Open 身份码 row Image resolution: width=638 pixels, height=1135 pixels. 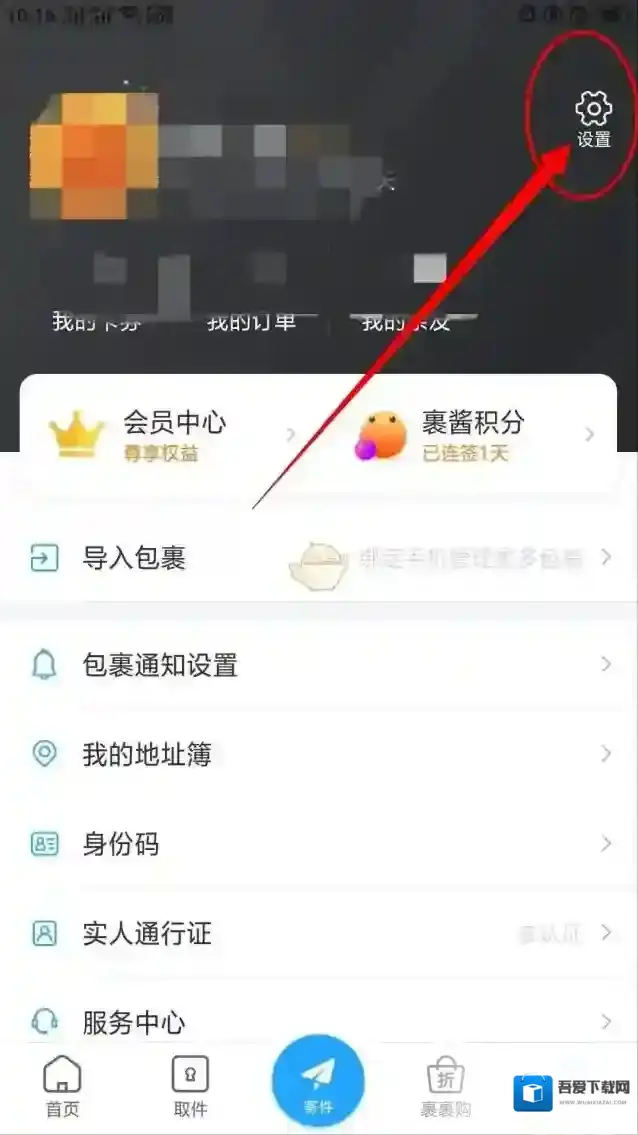(120, 844)
